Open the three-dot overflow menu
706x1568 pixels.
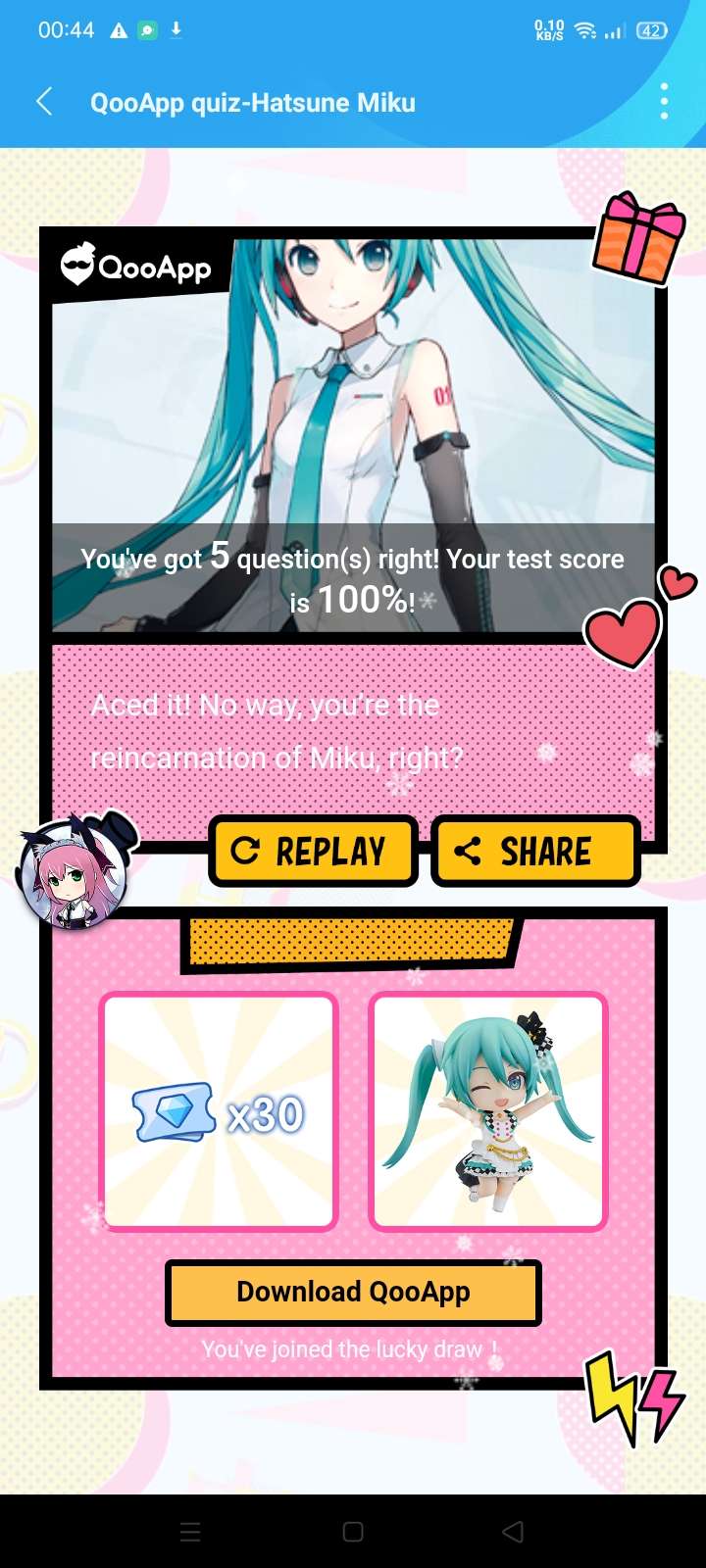(x=664, y=102)
